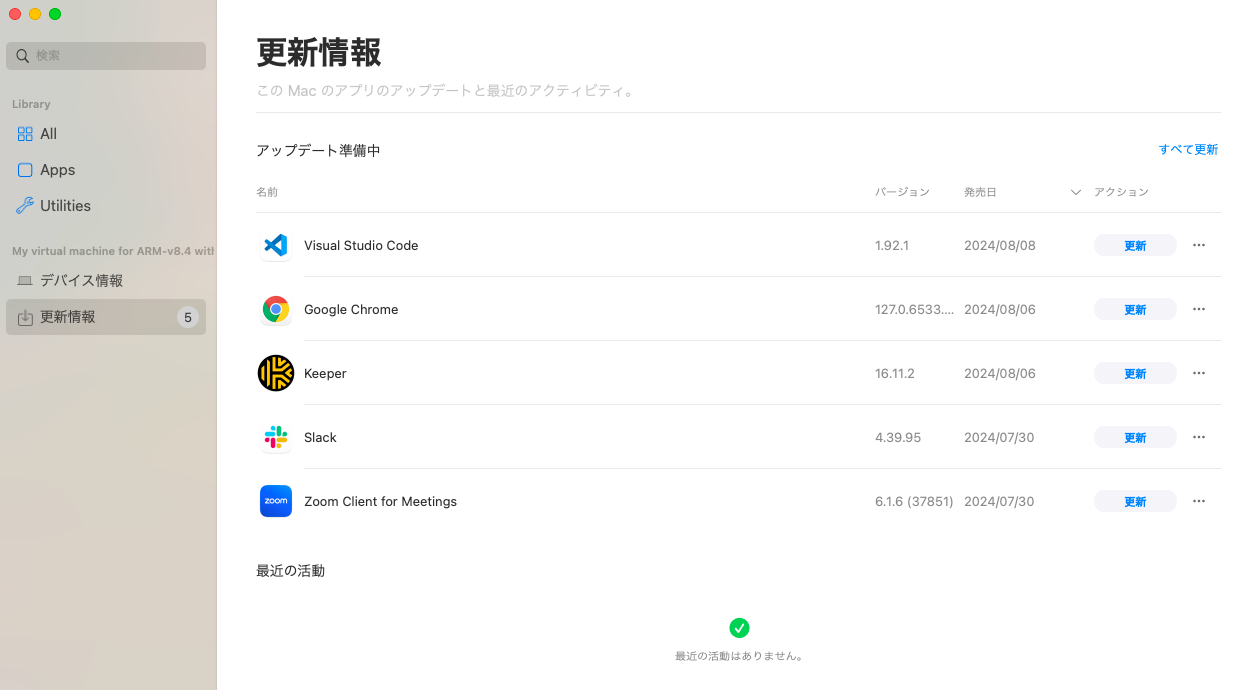Open more options for Keeper

pos(1199,373)
